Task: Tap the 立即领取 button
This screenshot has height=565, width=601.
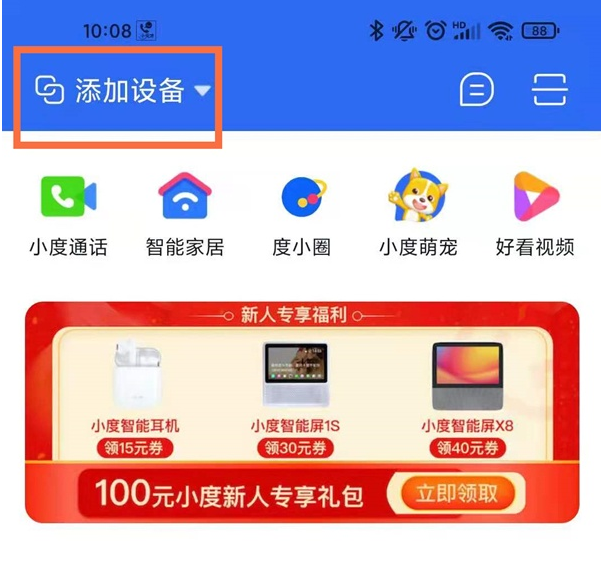Action: 456,493
